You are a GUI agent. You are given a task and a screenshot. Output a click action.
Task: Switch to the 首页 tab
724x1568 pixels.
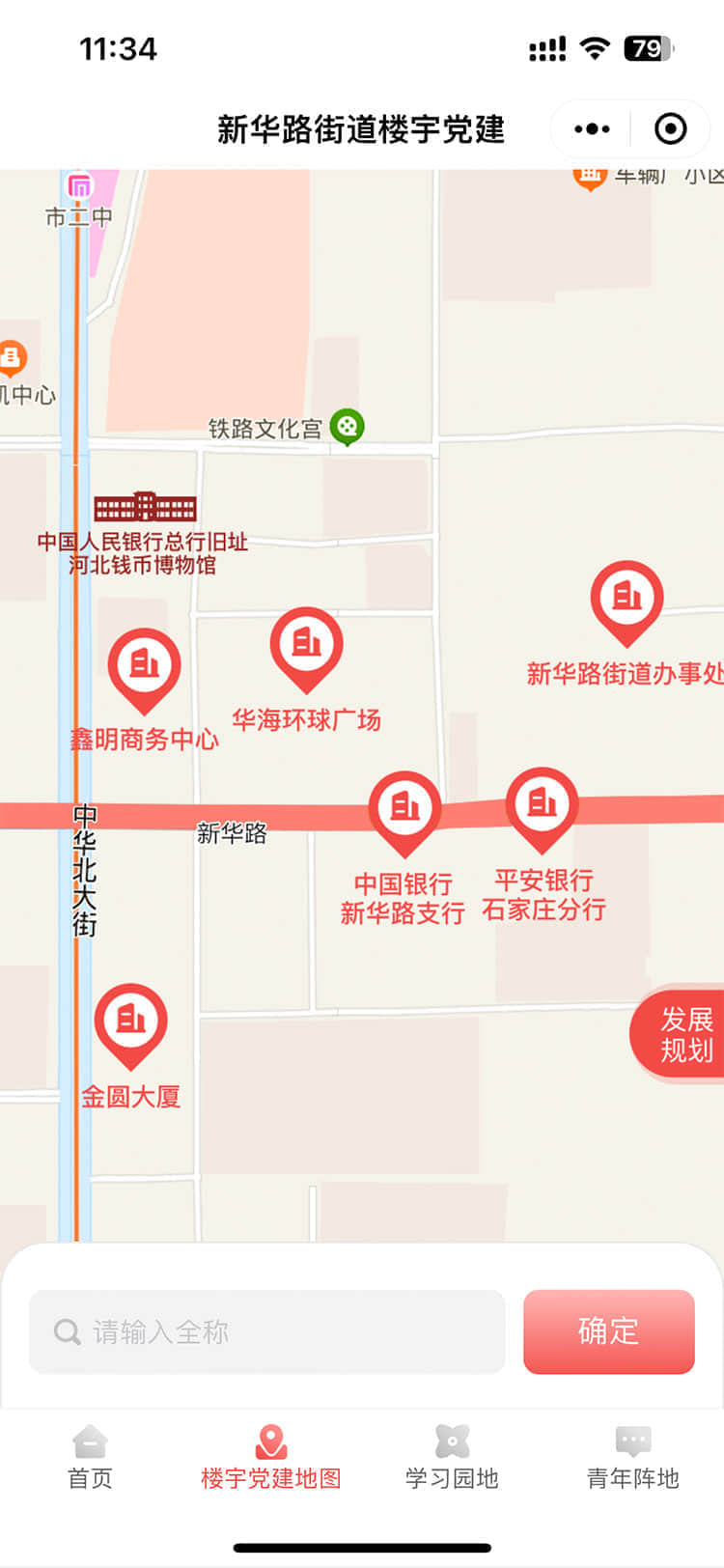click(90, 1457)
